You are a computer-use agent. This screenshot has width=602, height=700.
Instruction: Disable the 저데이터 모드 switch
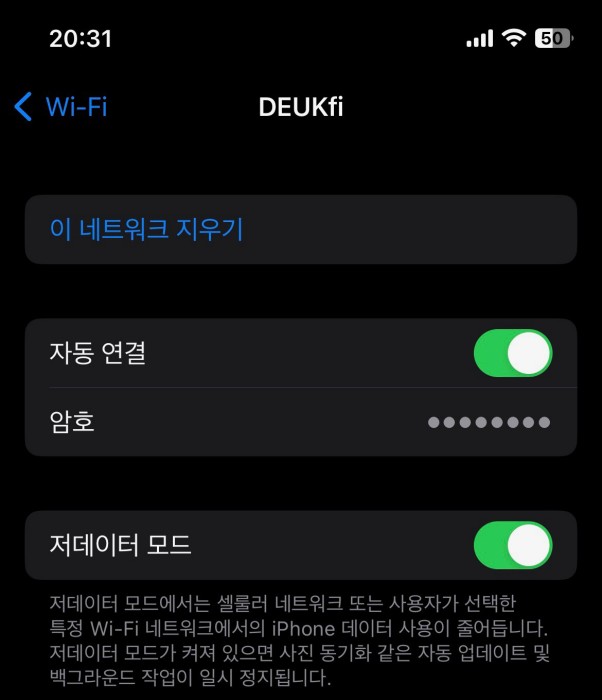(512, 545)
